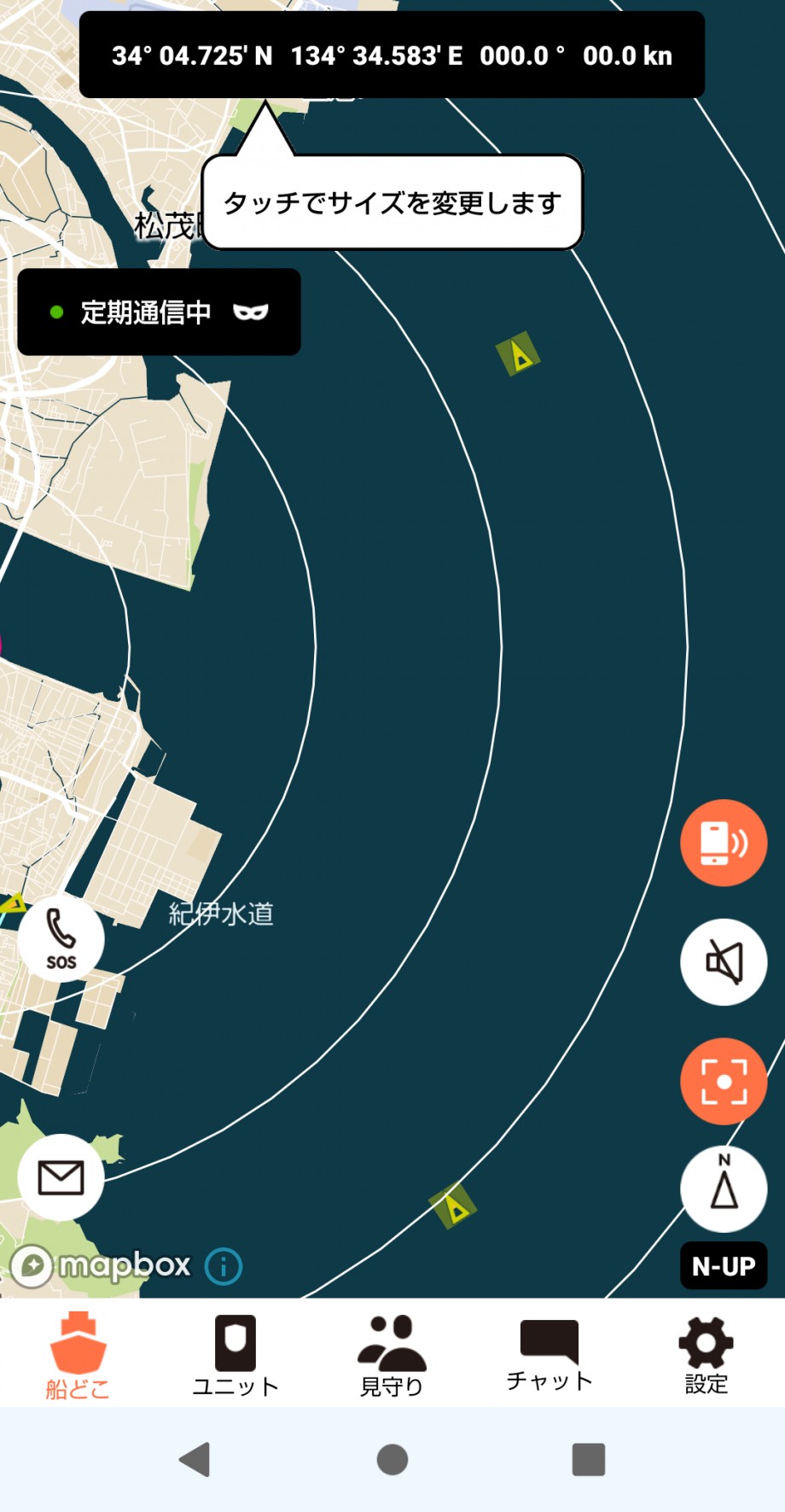The width and height of the screenshot is (785, 1512).
Task: Switch the N-UP map orientation mode
Action: [724, 1265]
